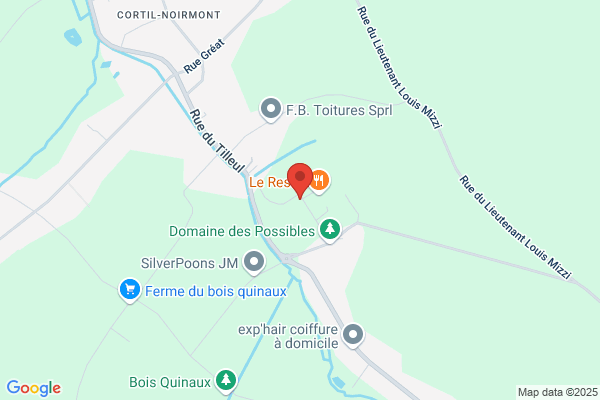600x400 pixels.
Task: Select the SilverPoons JM place marker
Action: pyautogui.click(x=254, y=263)
